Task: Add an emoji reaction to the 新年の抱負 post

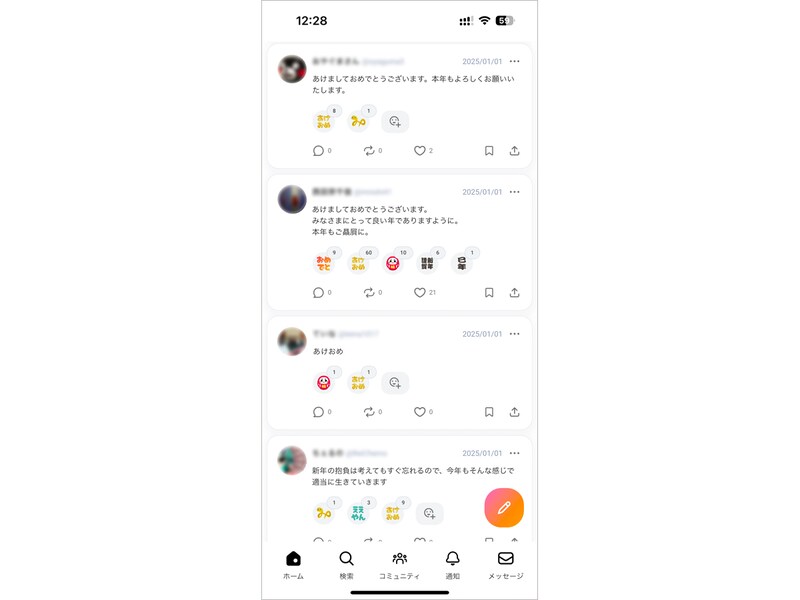Action: coord(429,514)
